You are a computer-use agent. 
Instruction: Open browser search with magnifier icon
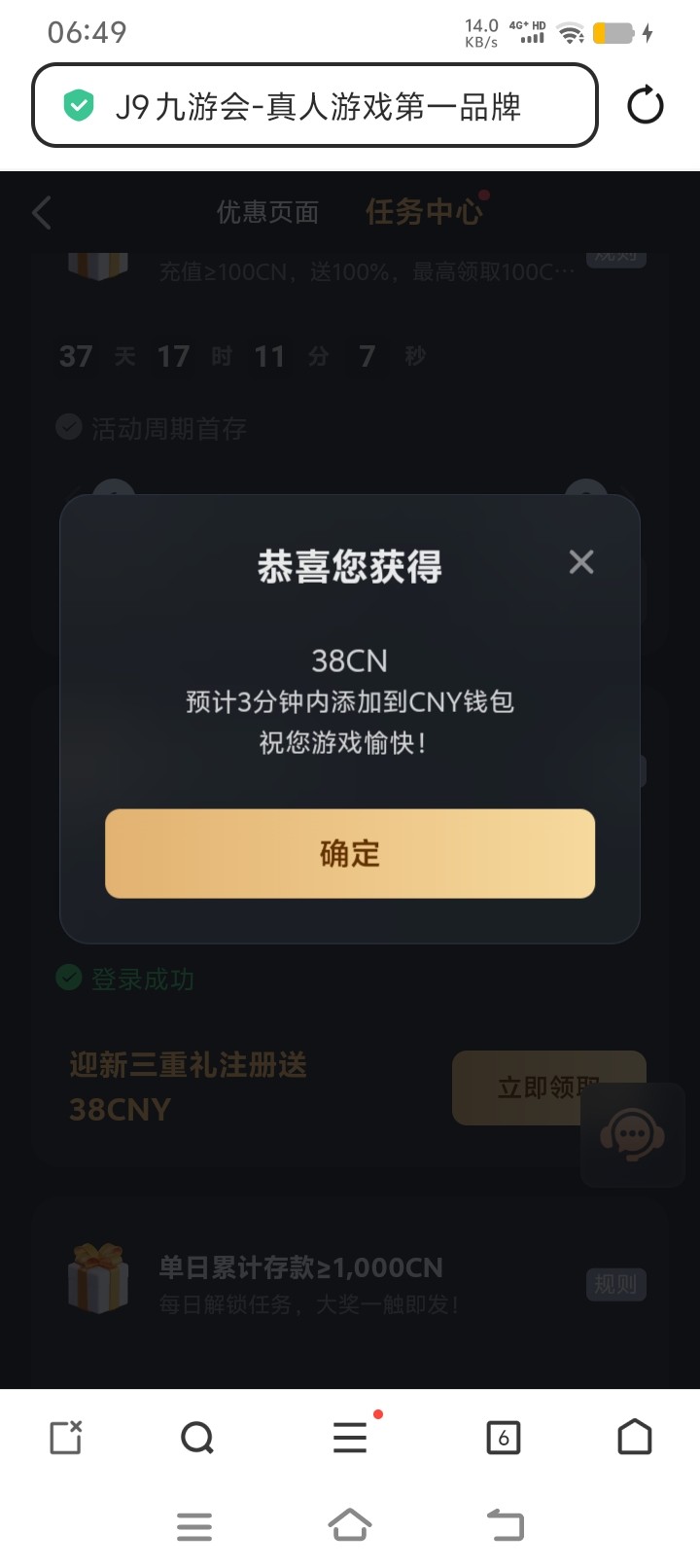click(x=197, y=1437)
